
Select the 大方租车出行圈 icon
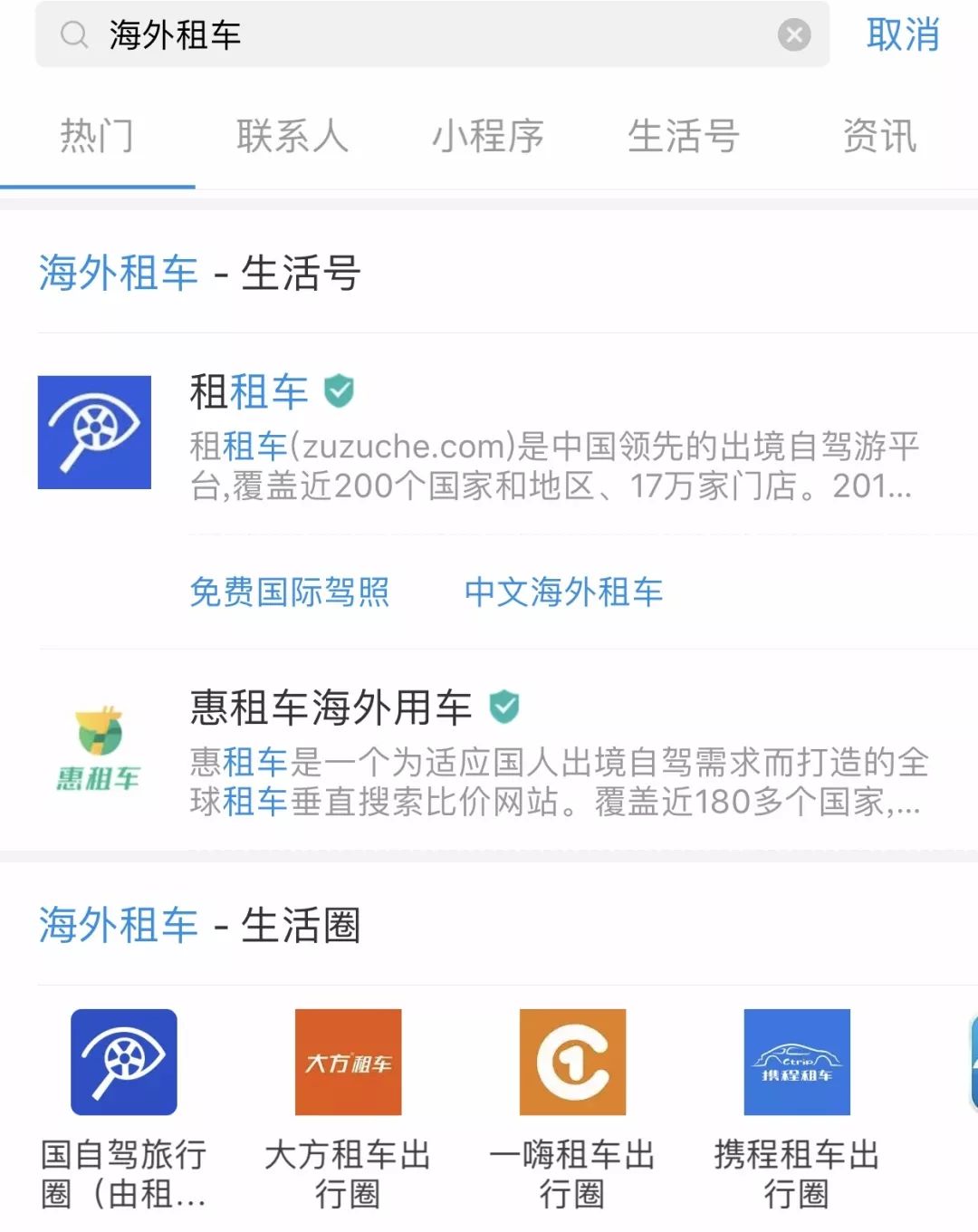(x=347, y=1062)
